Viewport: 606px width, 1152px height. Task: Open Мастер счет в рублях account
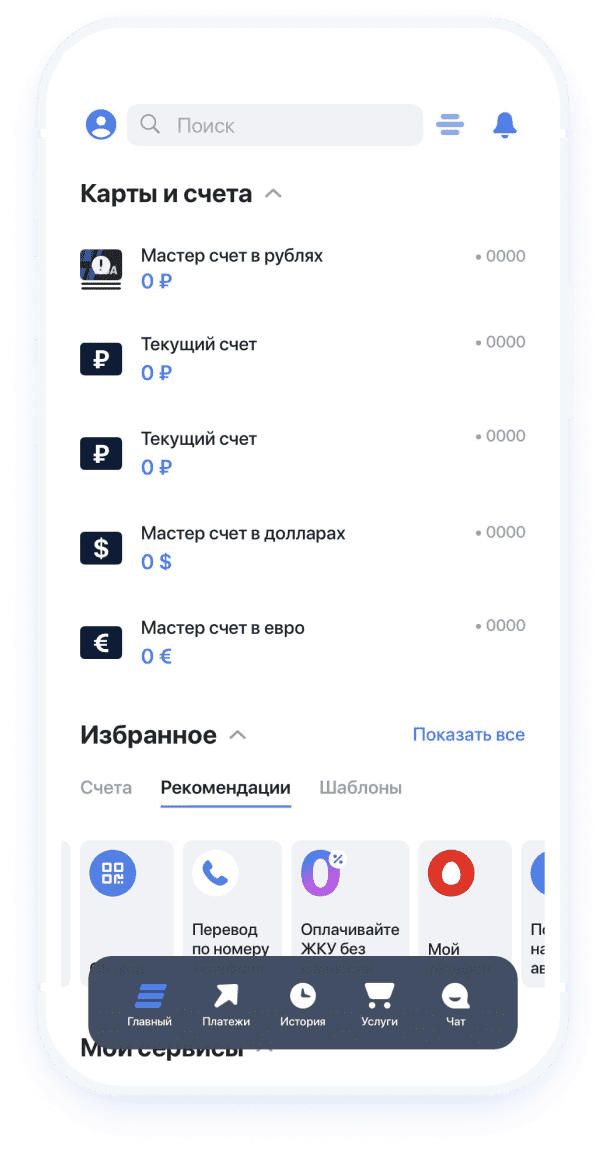point(300,269)
